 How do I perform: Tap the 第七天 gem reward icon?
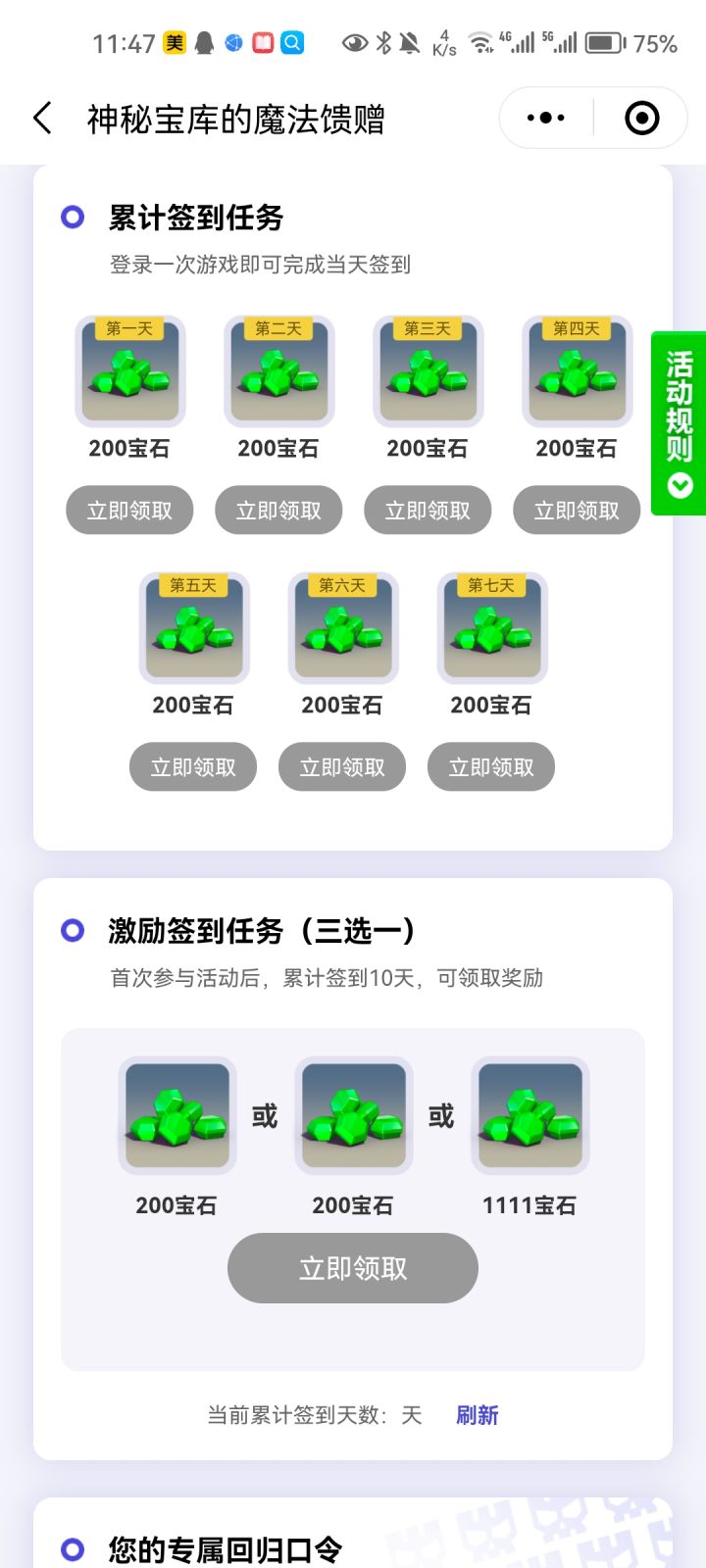[491, 629]
